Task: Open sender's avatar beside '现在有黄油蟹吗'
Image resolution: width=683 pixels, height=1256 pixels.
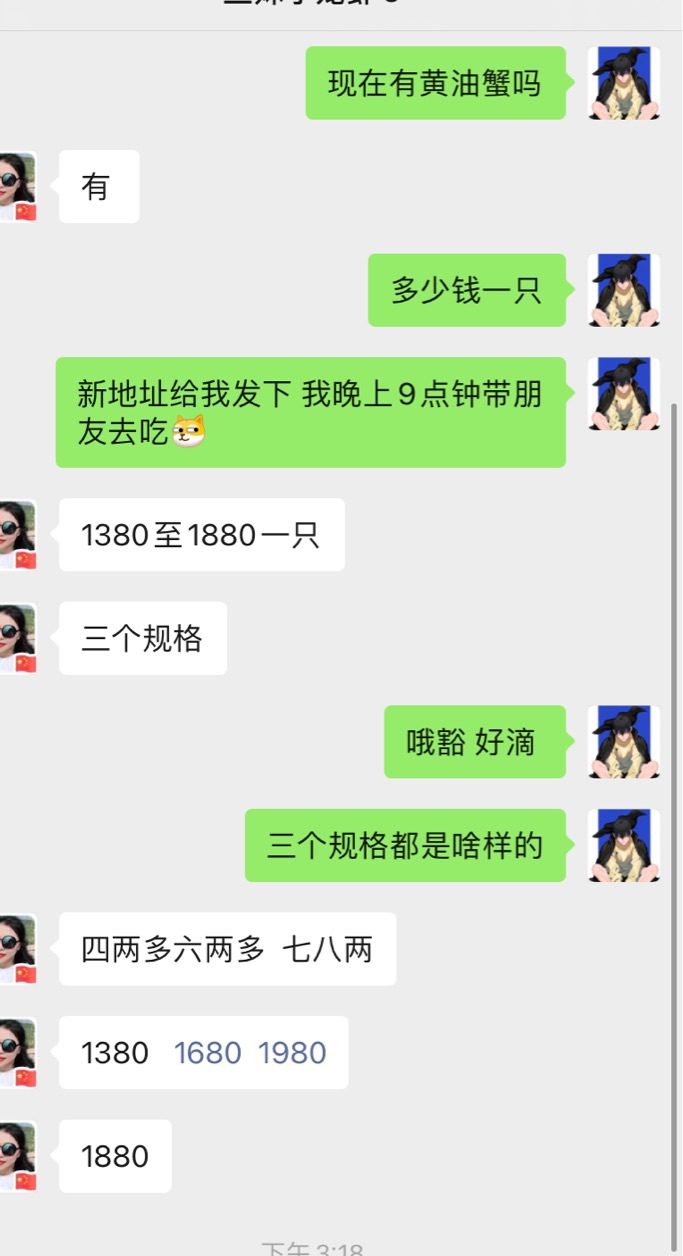Action: (623, 83)
